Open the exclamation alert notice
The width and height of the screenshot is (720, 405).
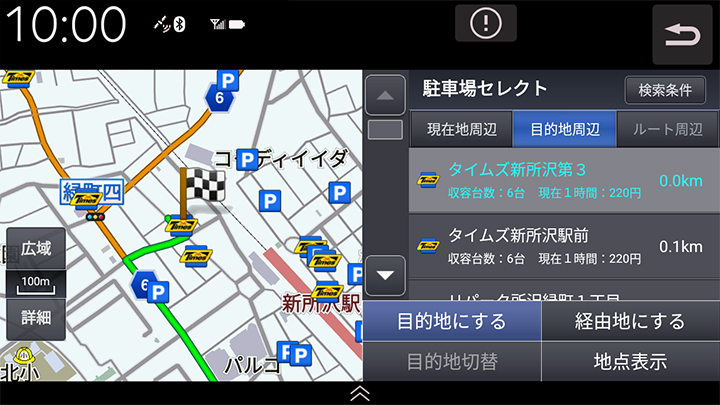pos(485,23)
